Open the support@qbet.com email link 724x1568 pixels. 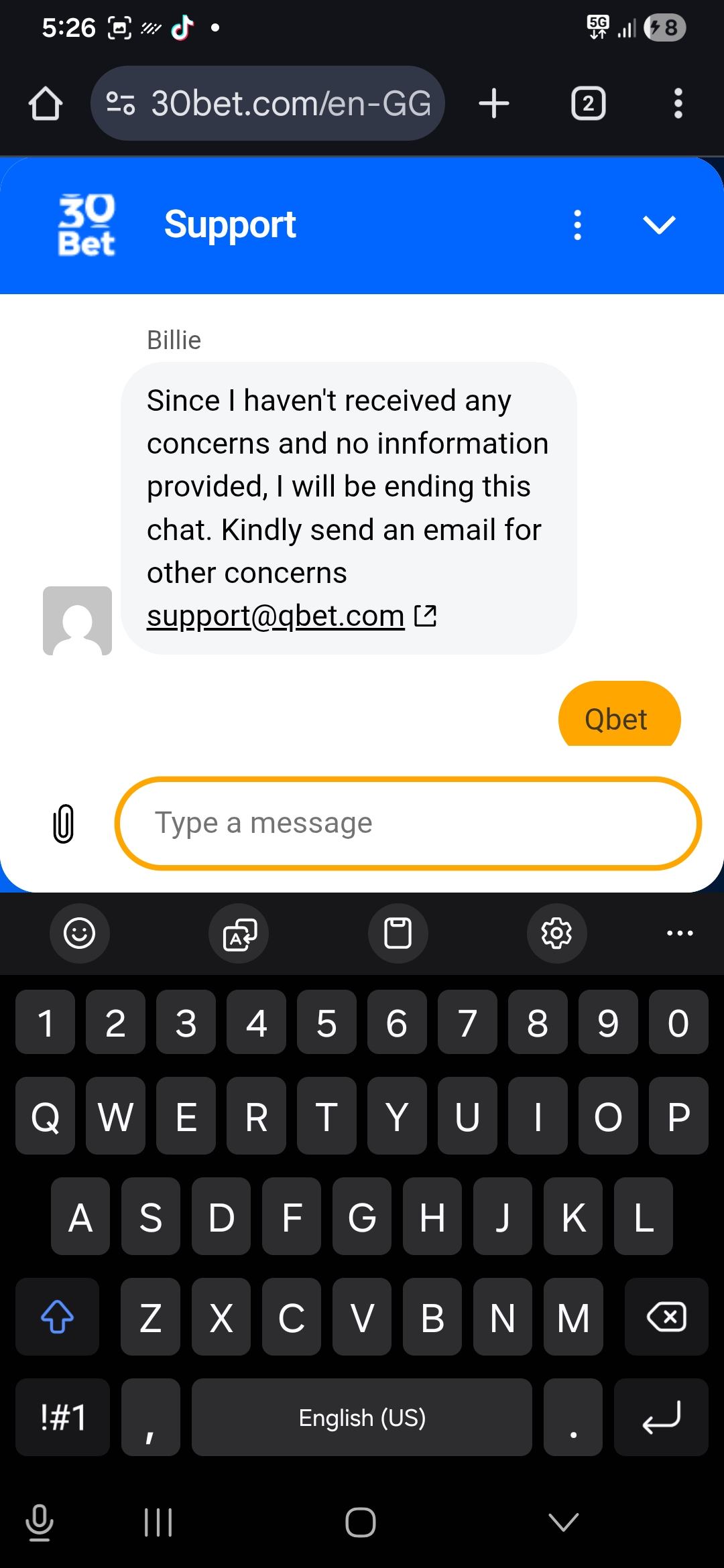tap(276, 616)
